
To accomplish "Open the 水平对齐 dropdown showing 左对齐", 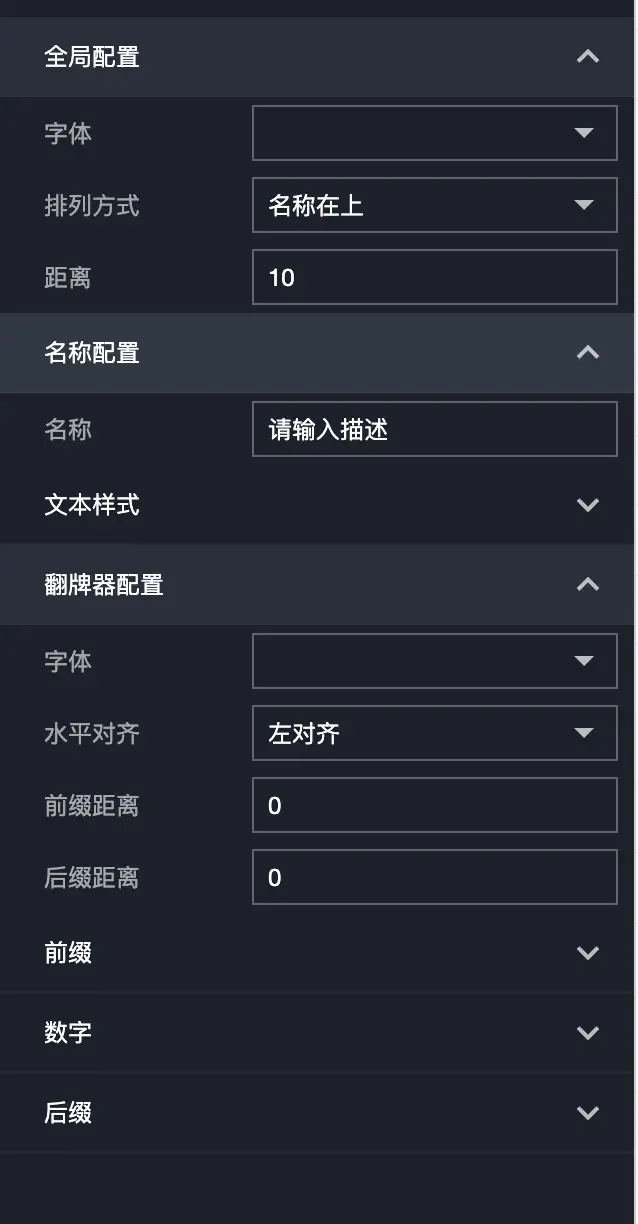I will (x=434, y=734).
